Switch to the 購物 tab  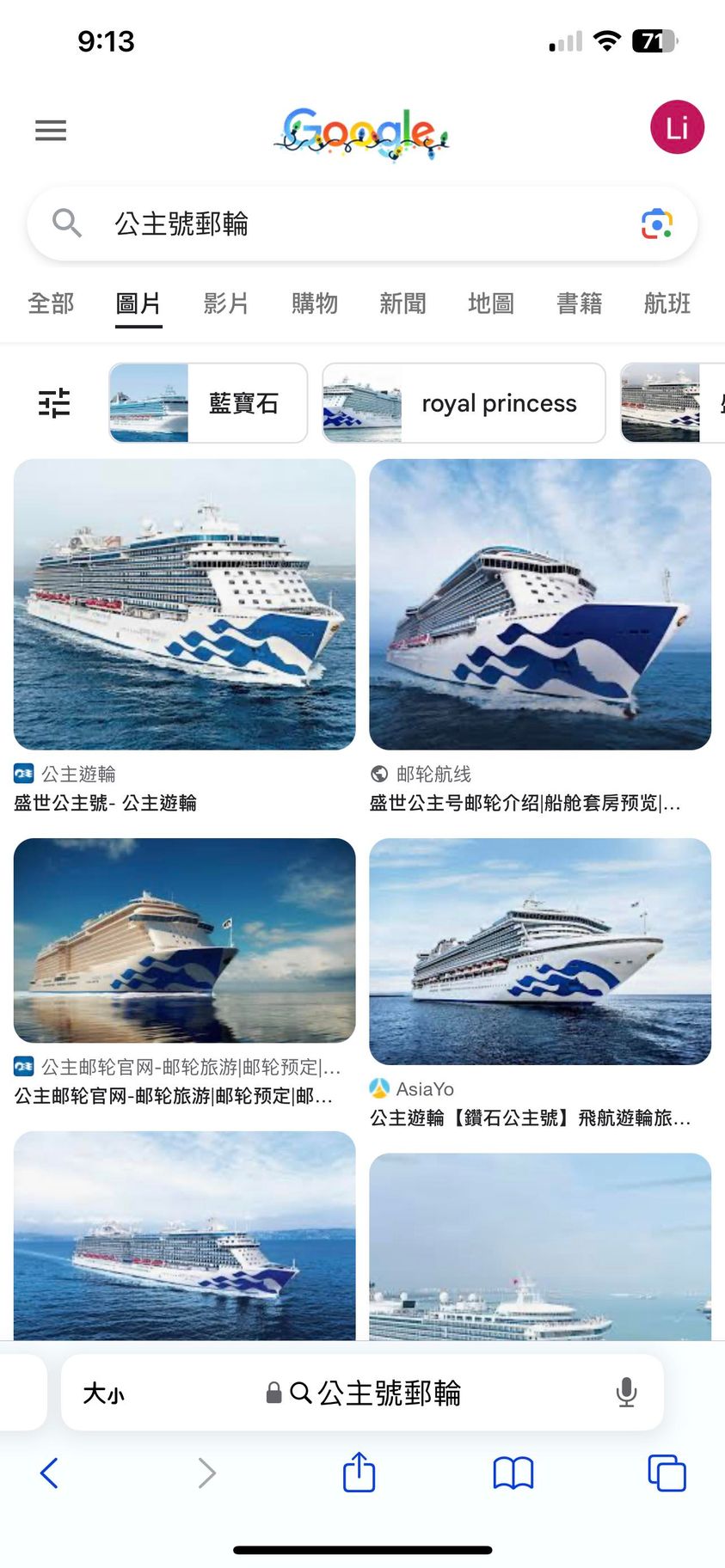315,303
